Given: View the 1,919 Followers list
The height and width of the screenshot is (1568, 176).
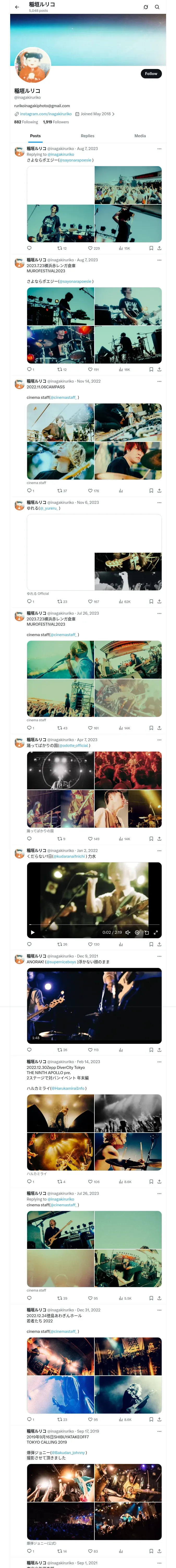Looking at the screenshot, I should (x=56, y=122).
